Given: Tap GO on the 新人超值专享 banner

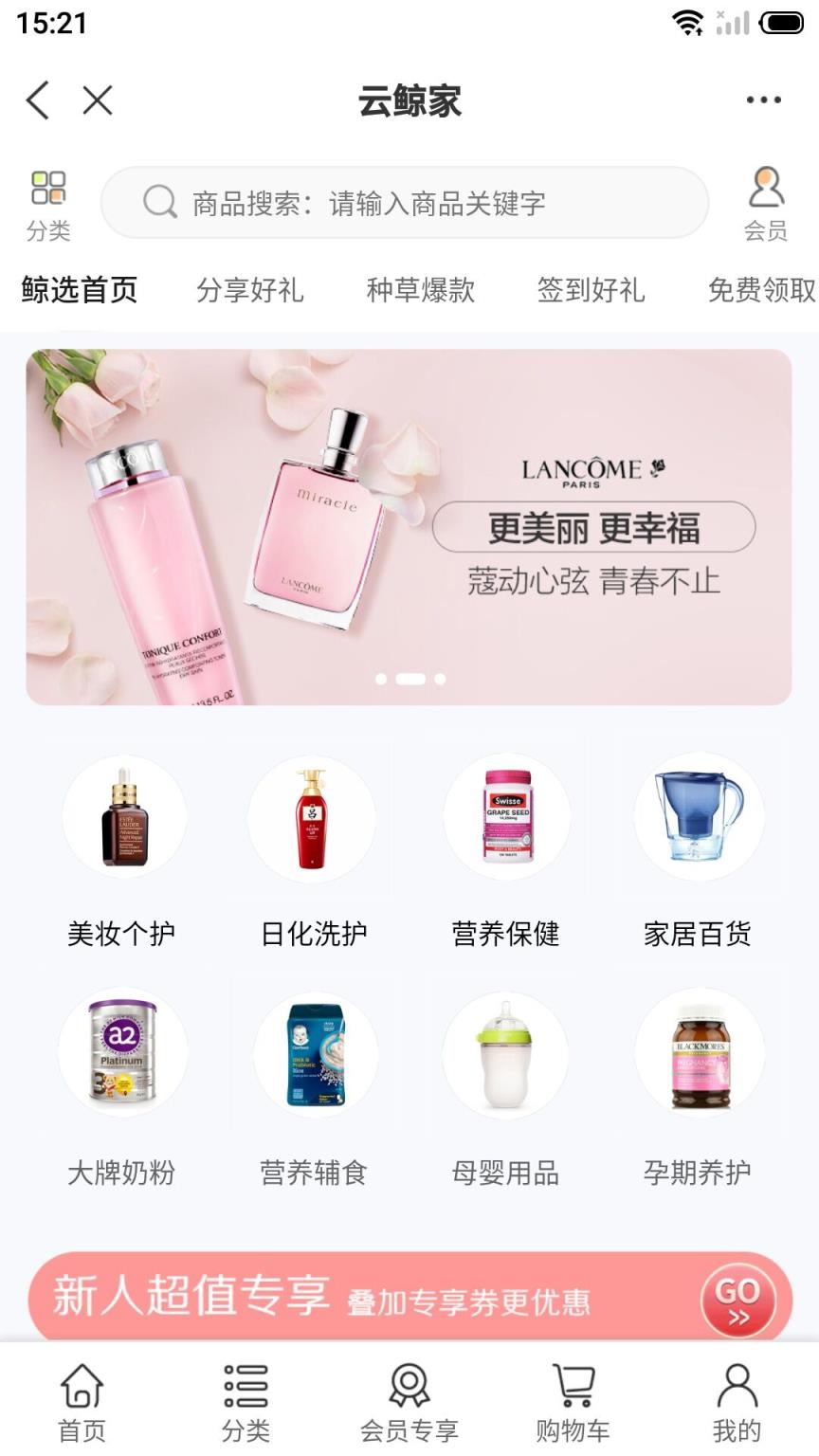Looking at the screenshot, I should coord(737,1301).
